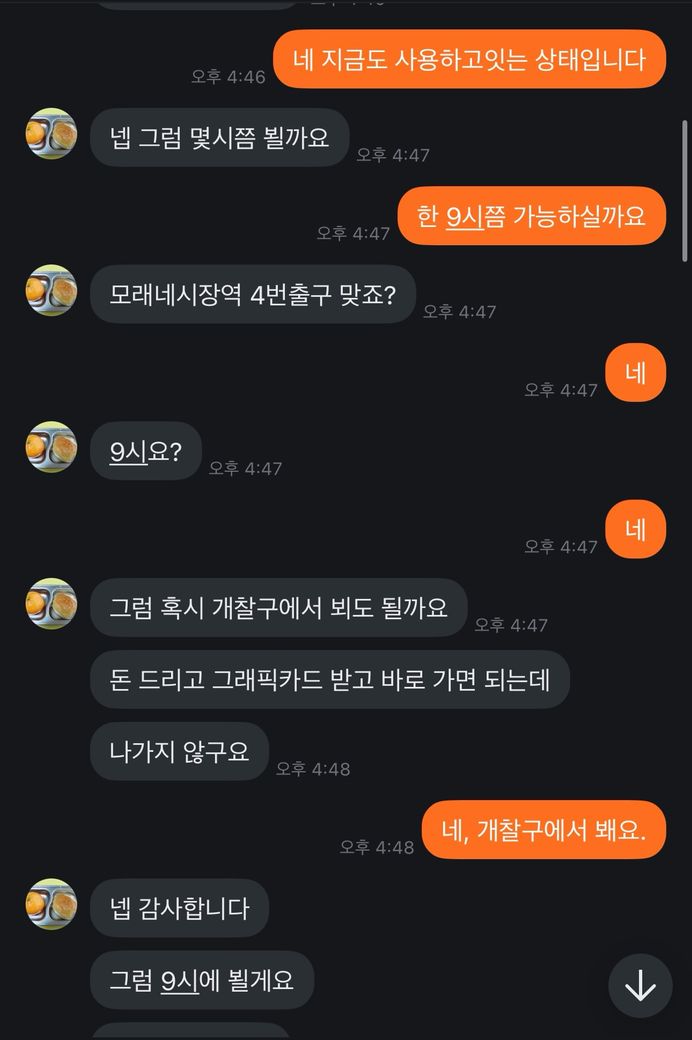692x1040 pixels.
Task: Select the avatar next to "넵 감사합니다"
Action: [x=51, y=905]
